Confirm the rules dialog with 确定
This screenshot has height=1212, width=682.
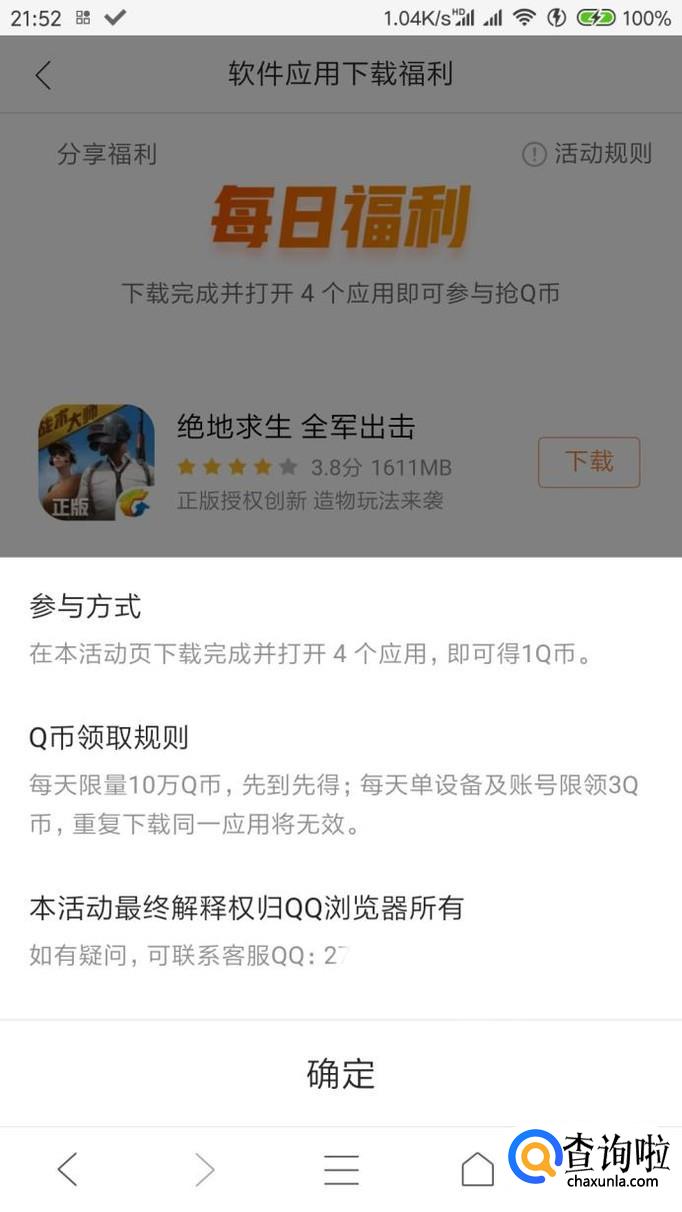pyautogui.click(x=340, y=1074)
